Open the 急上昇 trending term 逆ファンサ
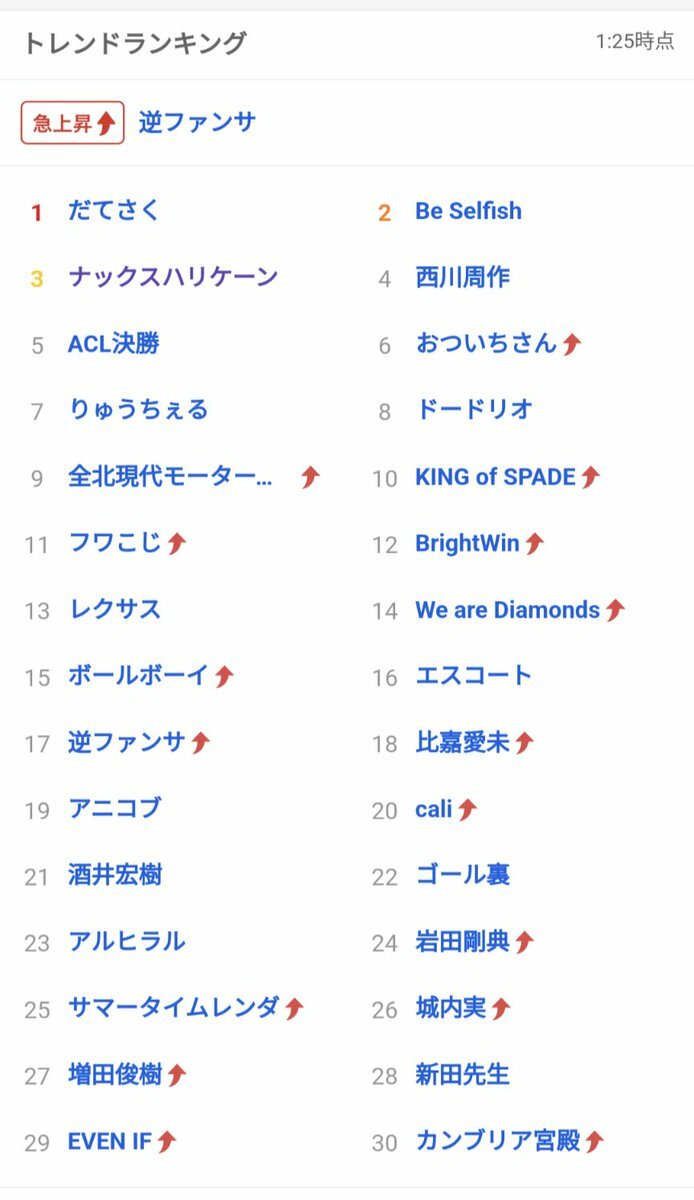Screen dimensions: 694x1200 pos(197,122)
